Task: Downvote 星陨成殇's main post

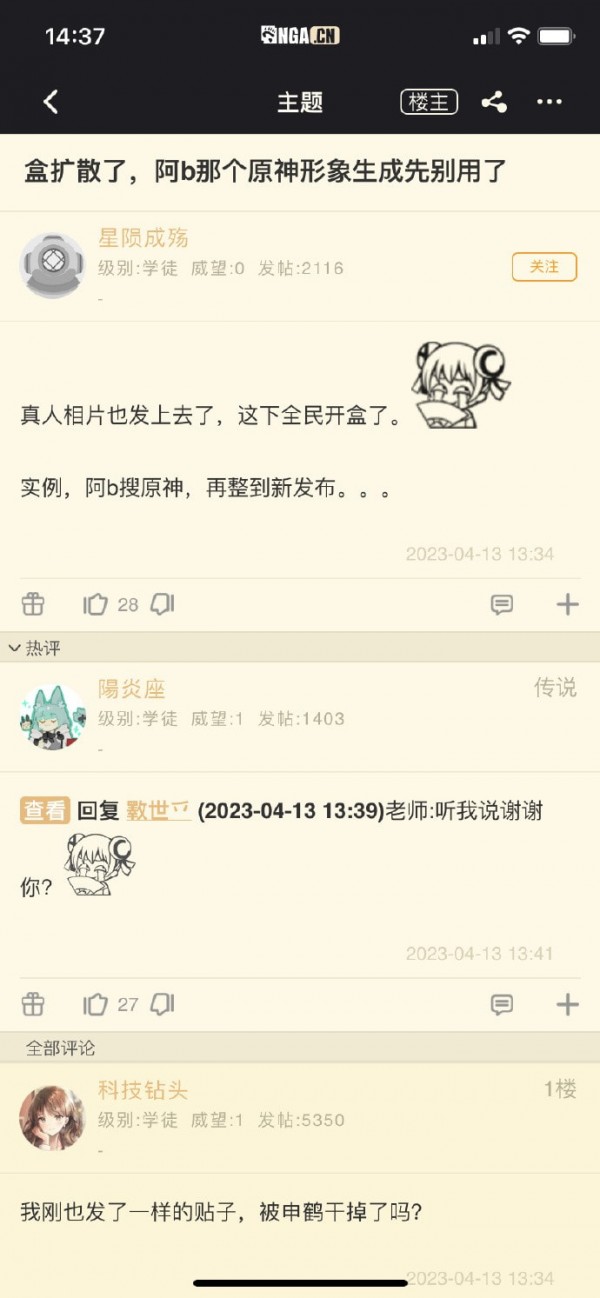Action: pos(163,604)
